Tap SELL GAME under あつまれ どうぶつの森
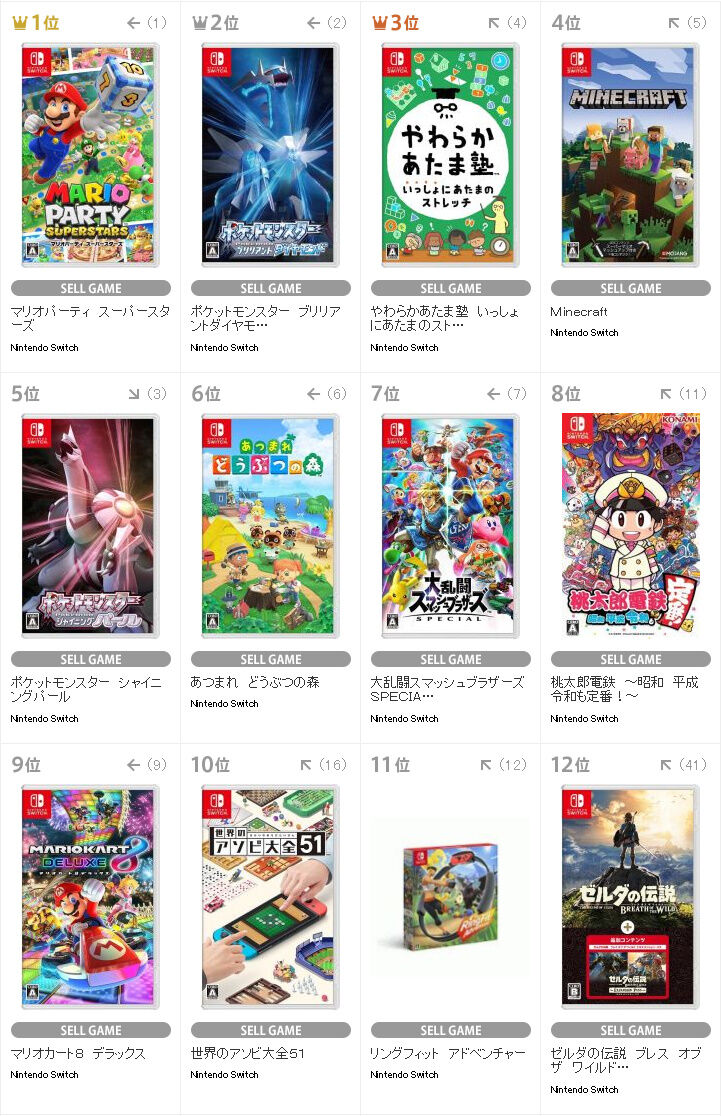The width and height of the screenshot is (721, 1116). pyautogui.click(x=270, y=659)
